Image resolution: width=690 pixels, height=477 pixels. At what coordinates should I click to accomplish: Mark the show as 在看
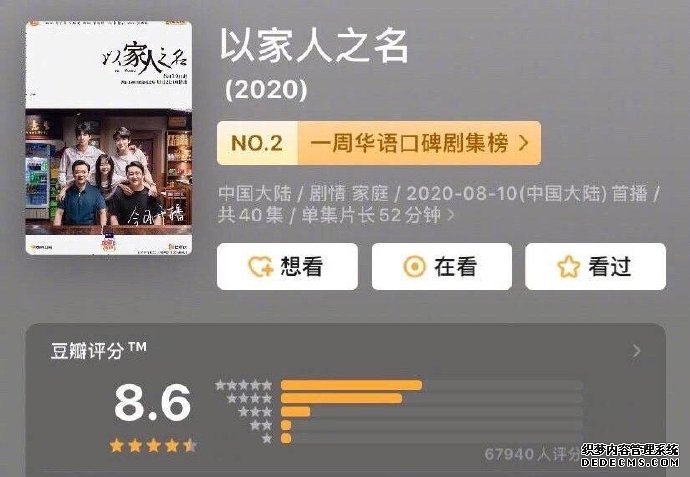click(441, 266)
